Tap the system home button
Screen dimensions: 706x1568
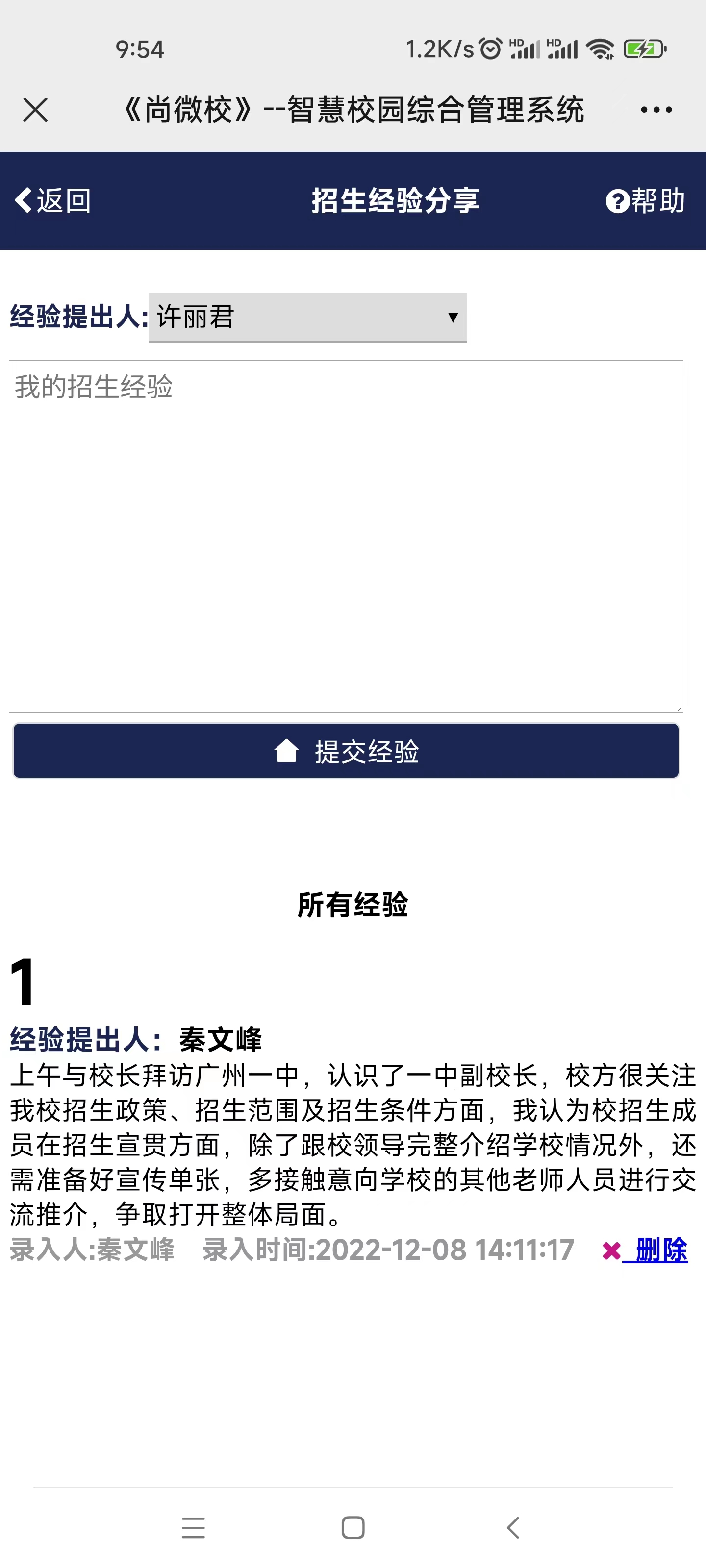(x=353, y=1527)
